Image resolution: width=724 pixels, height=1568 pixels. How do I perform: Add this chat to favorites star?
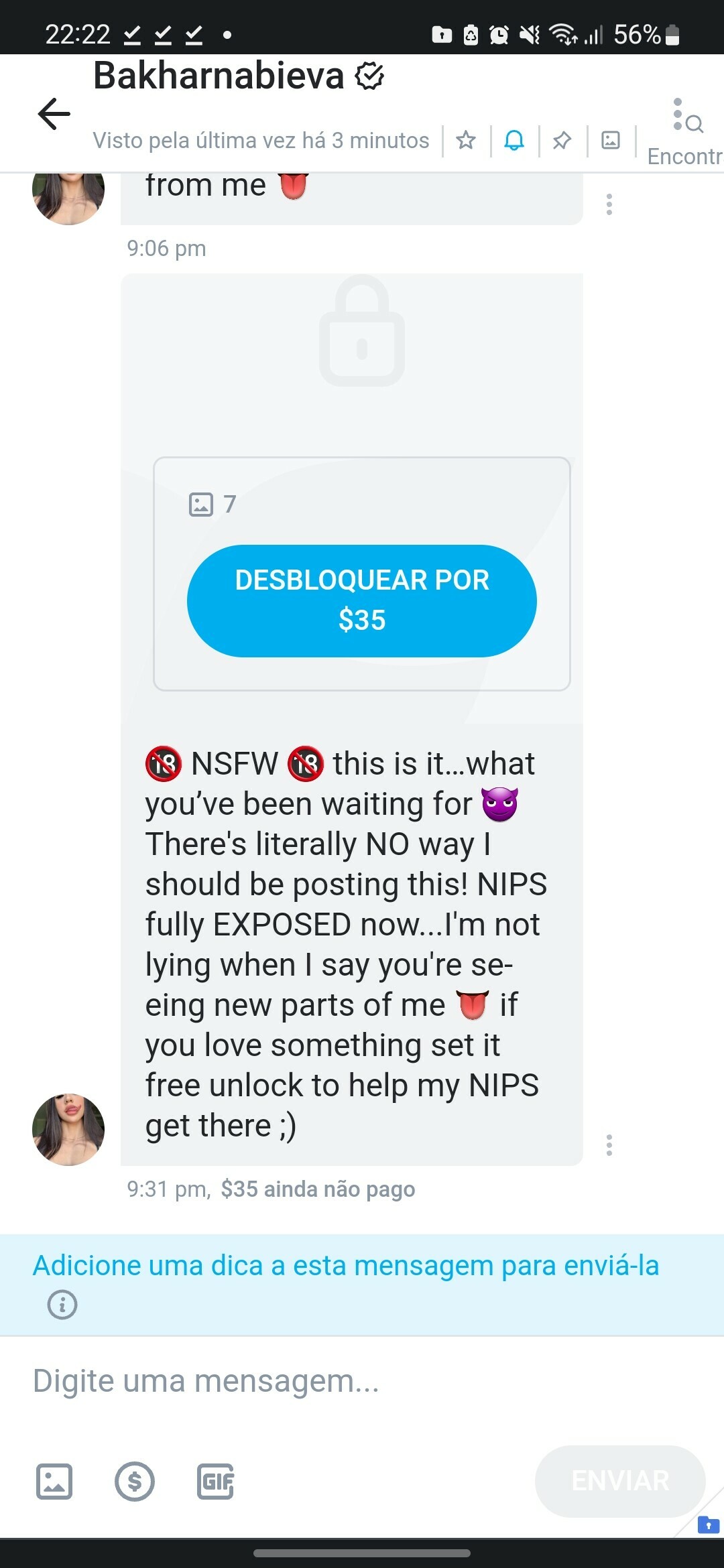[466, 140]
